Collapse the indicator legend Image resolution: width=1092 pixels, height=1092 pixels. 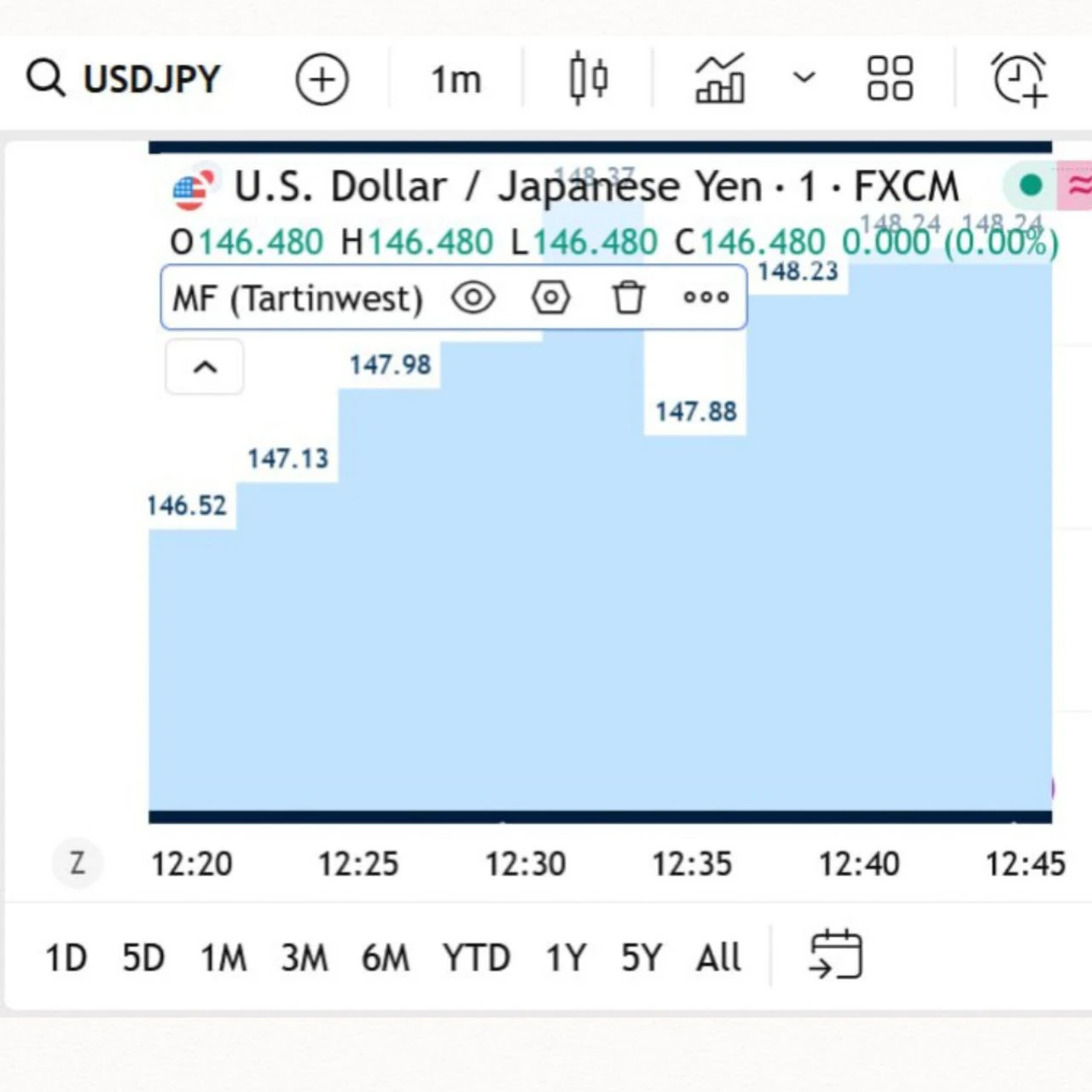[x=205, y=367]
